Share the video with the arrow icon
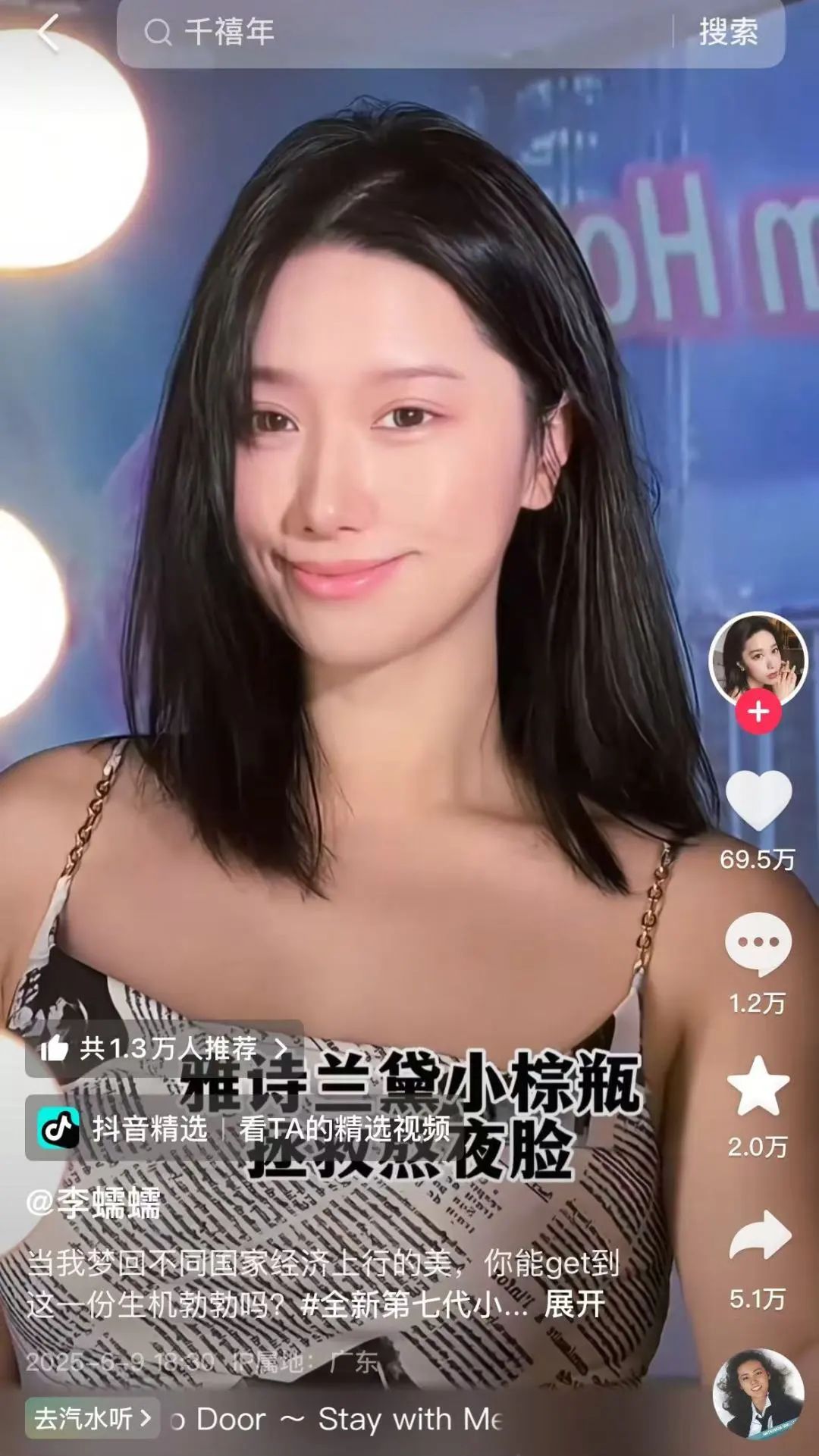 click(x=758, y=1235)
